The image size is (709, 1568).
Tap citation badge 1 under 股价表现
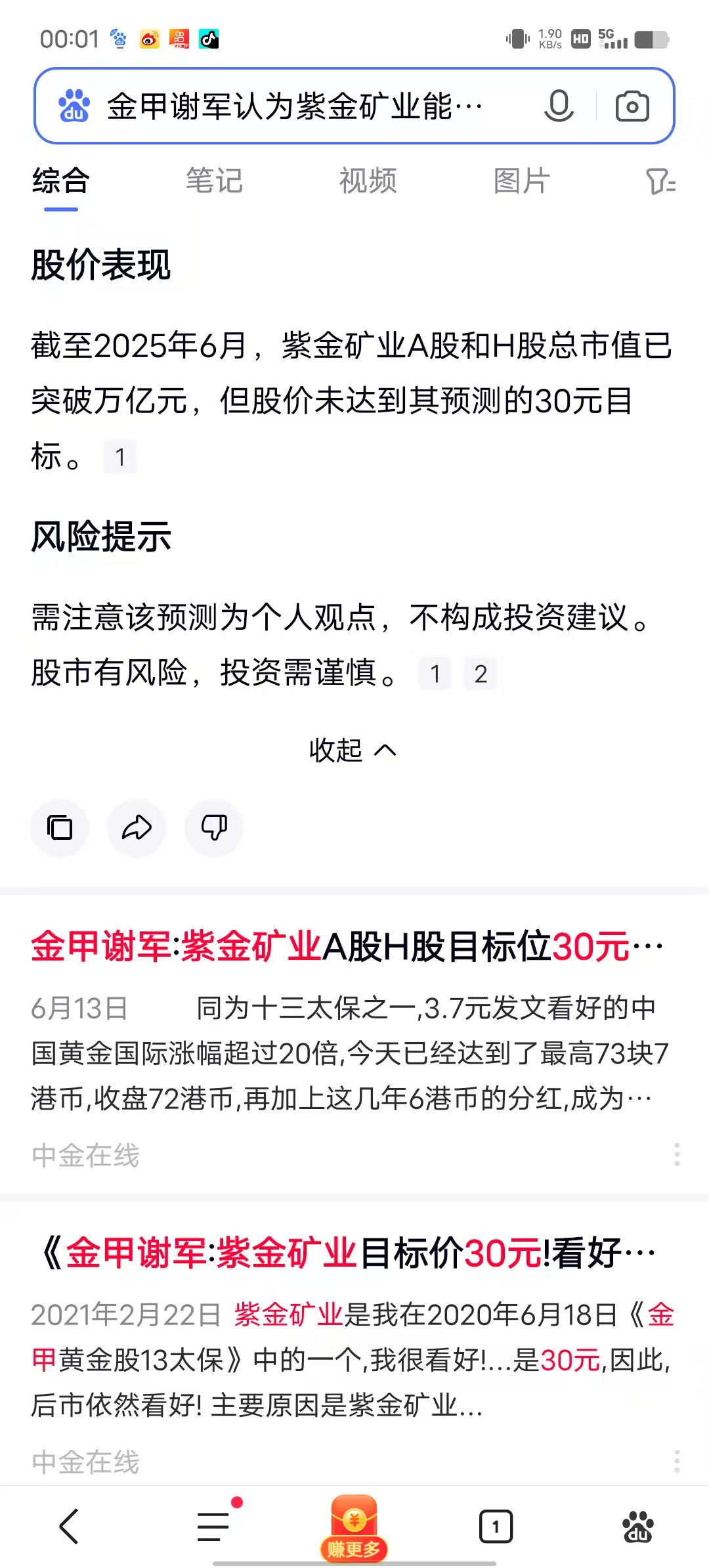(x=120, y=457)
